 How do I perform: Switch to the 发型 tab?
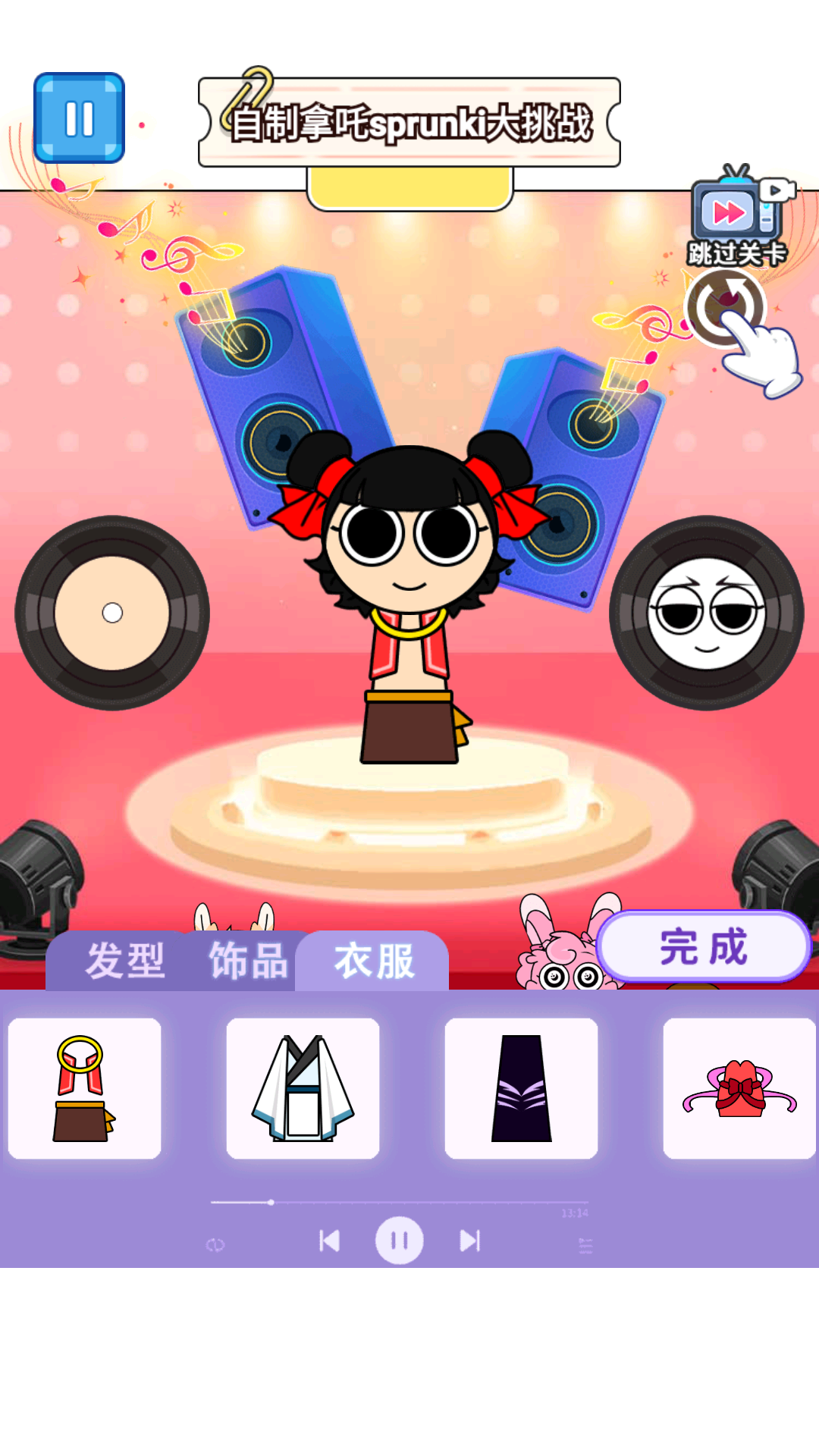click(x=125, y=961)
